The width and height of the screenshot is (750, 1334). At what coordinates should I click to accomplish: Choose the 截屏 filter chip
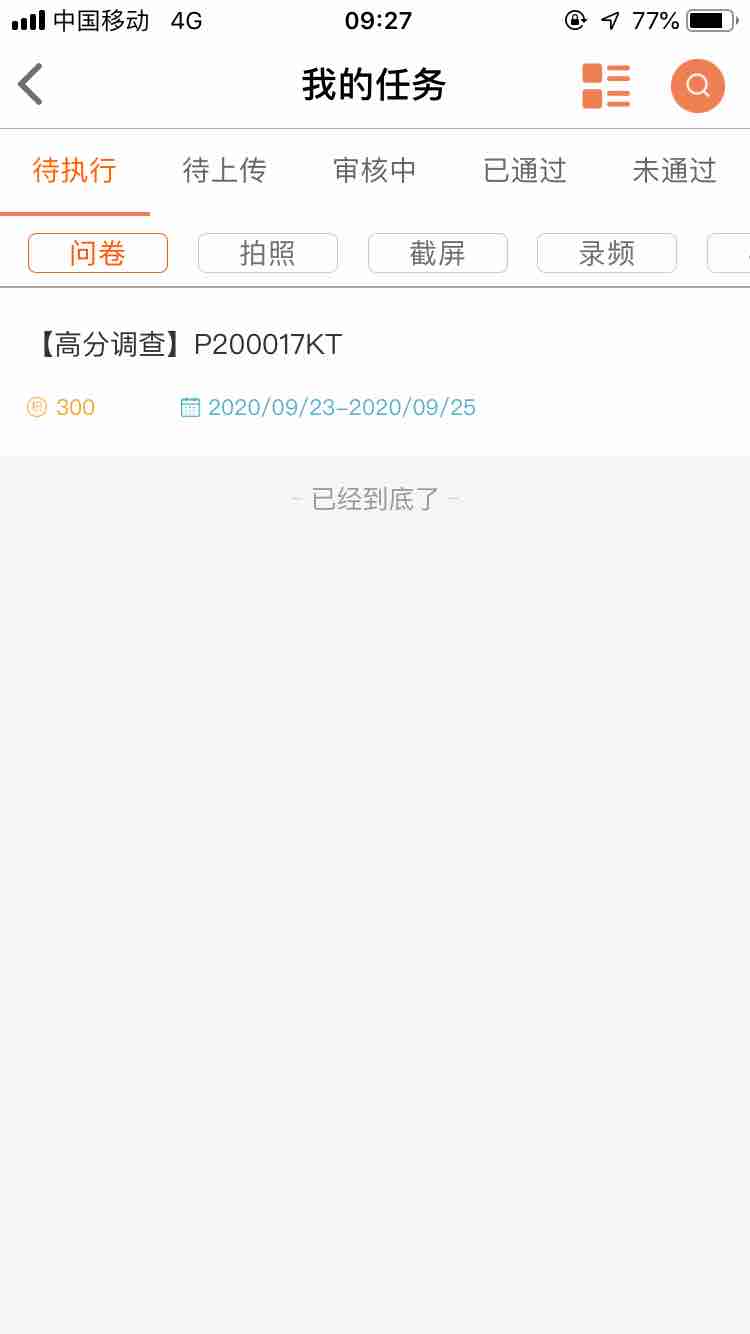pos(438,253)
